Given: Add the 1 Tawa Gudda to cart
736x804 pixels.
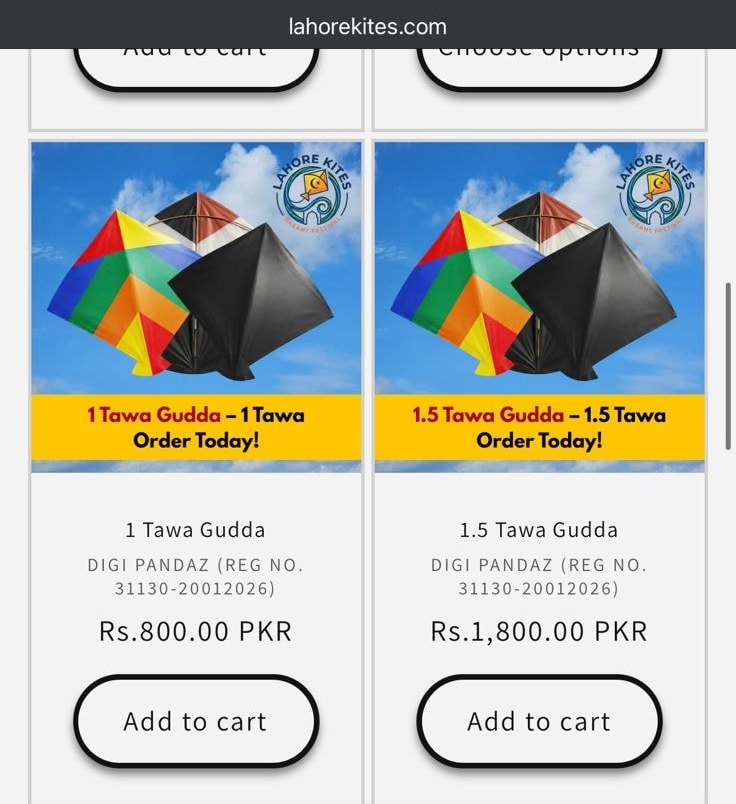Looking at the screenshot, I should [x=195, y=720].
